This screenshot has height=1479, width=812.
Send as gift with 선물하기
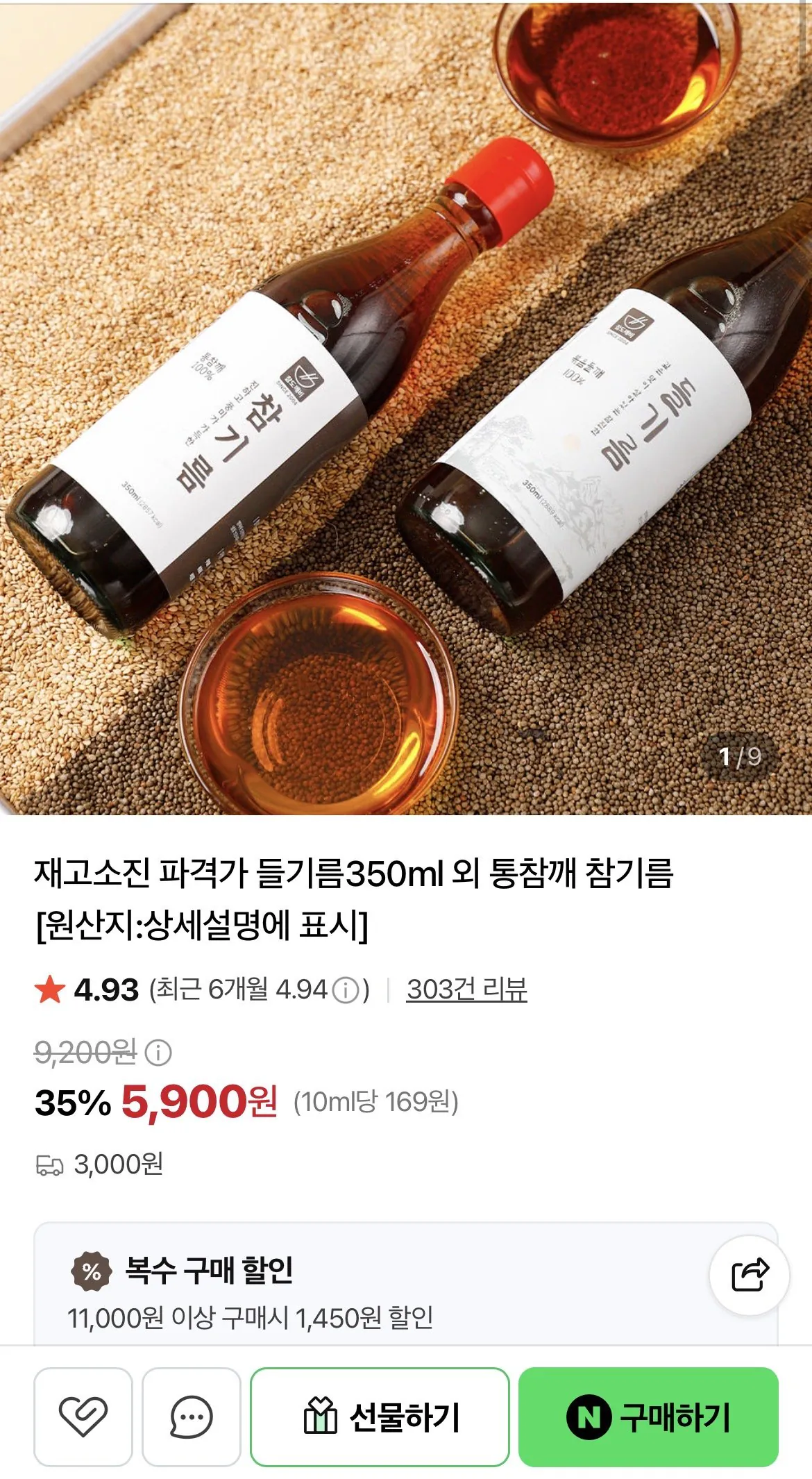pos(380,1417)
